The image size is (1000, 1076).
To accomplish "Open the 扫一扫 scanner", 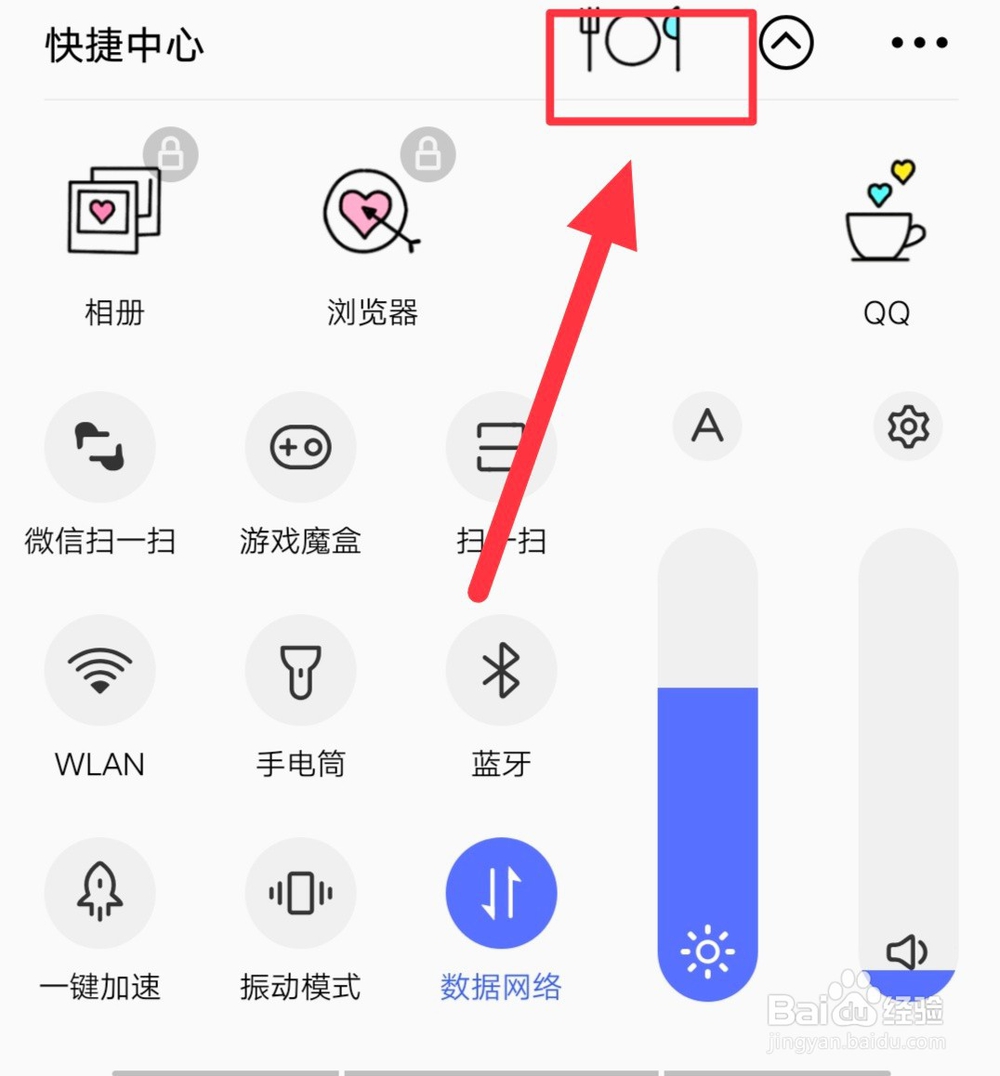I will point(501,447).
